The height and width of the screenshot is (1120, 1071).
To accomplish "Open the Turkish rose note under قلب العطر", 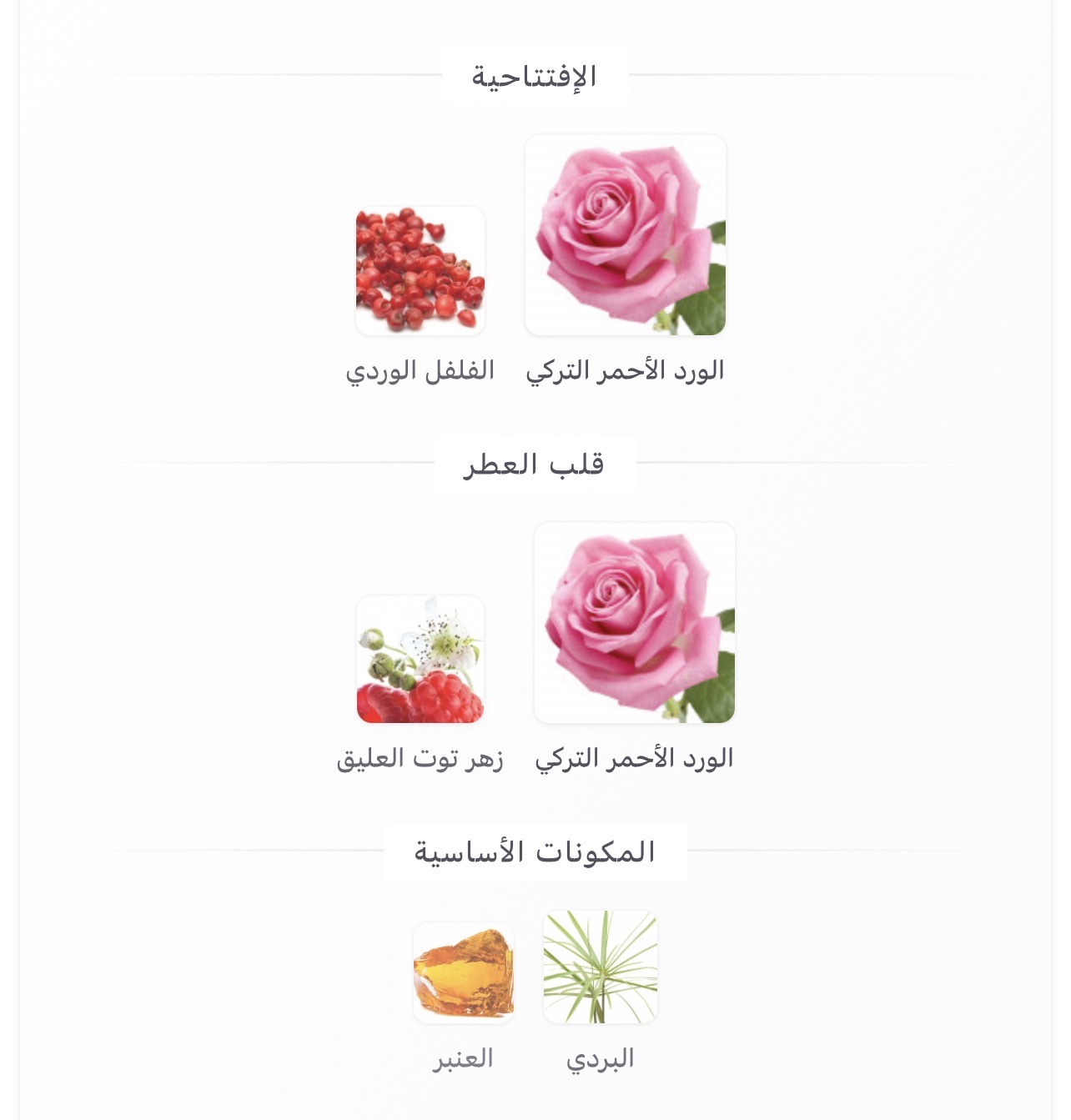I will (634, 623).
